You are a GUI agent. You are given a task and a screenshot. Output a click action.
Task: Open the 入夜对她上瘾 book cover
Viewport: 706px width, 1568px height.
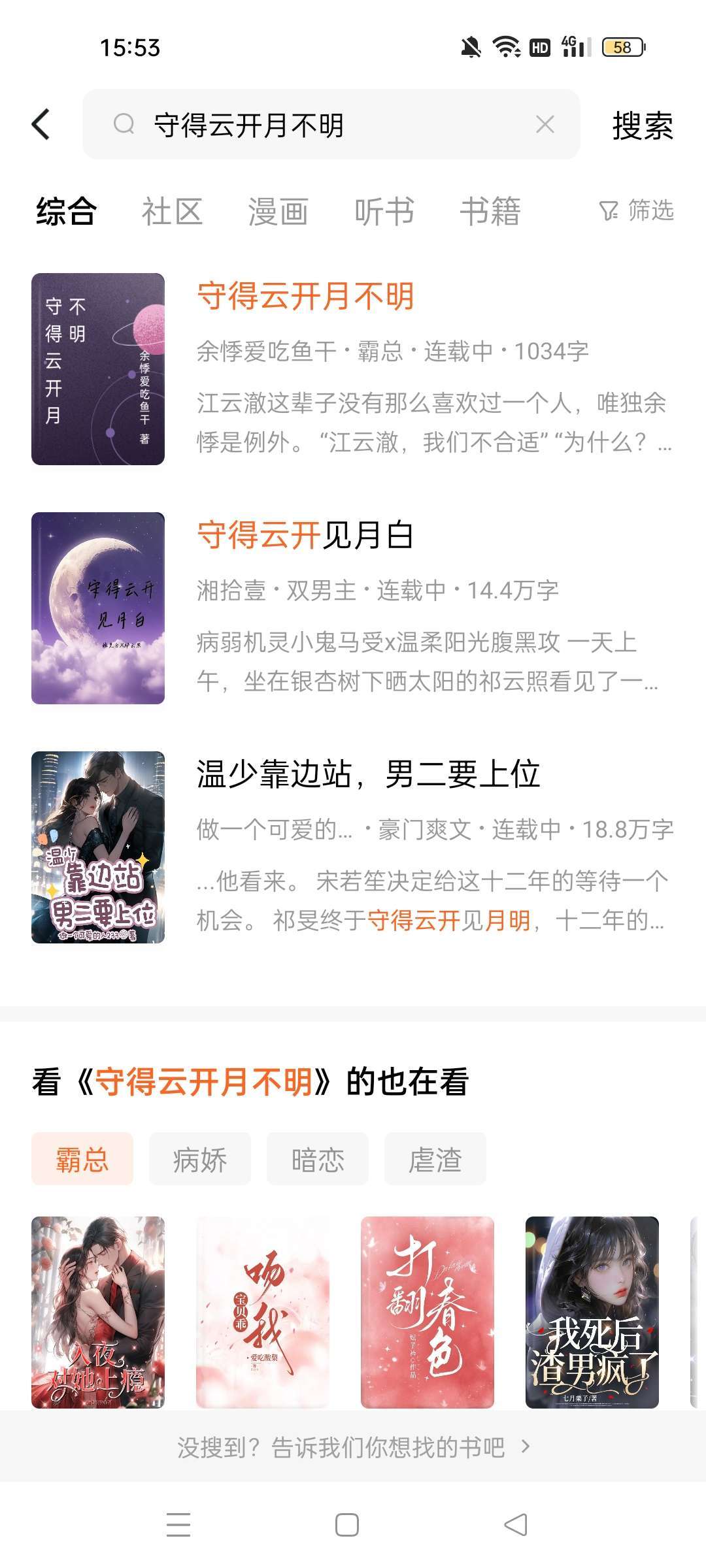pyautogui.click(x=98, y=1312)
